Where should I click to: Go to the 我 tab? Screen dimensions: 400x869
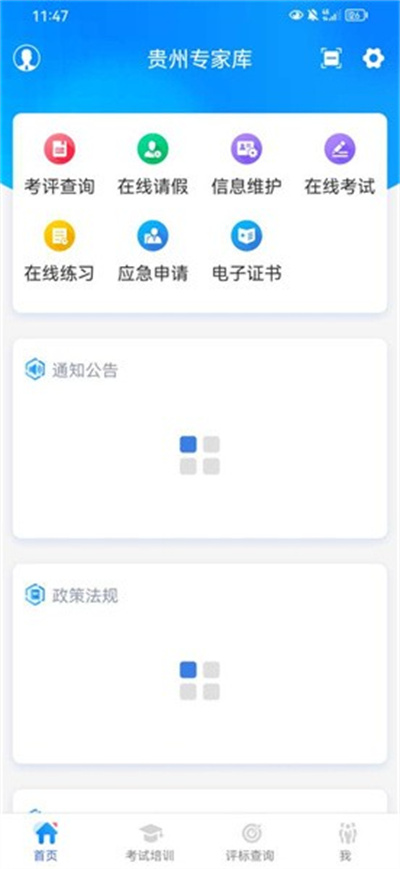pyautogui.click(x=347, y=842)
